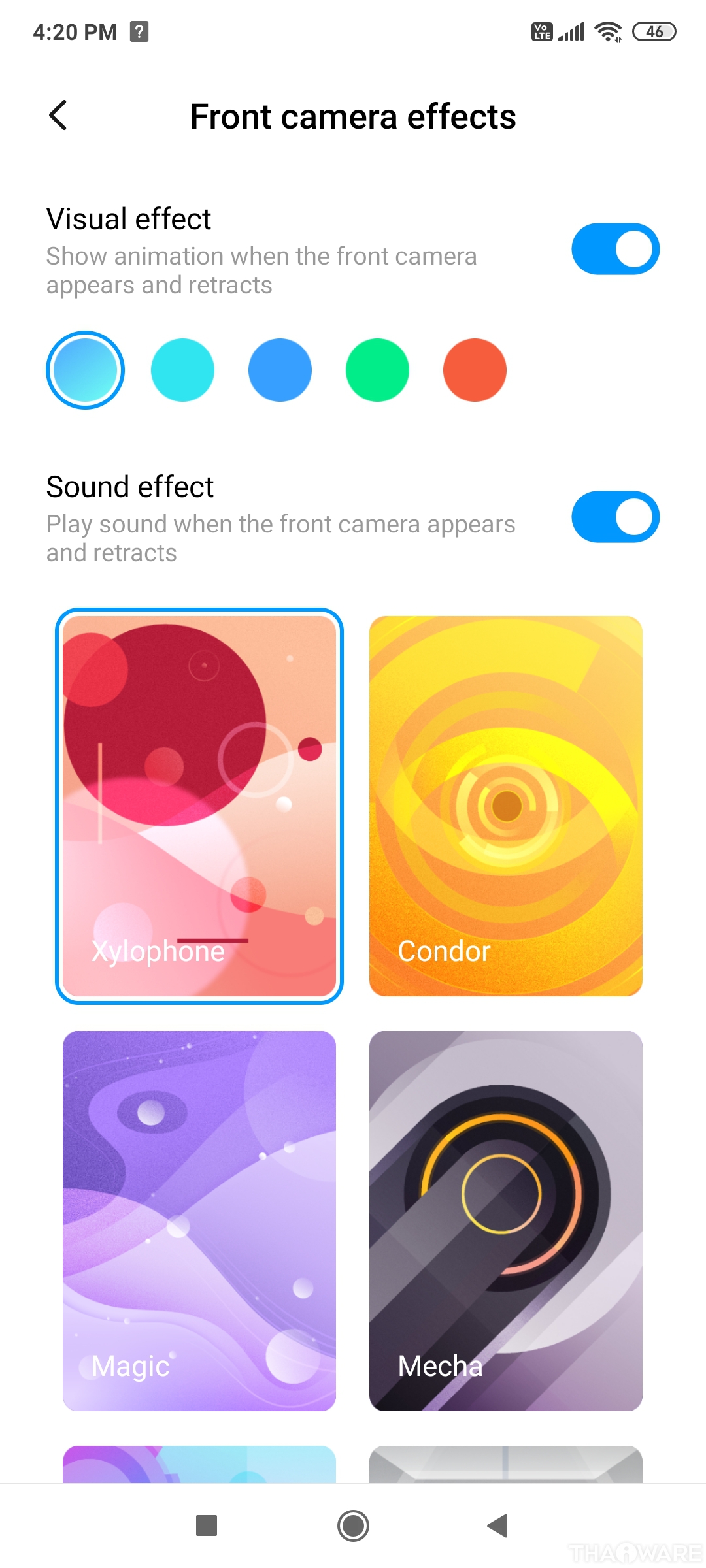
Task: Choose the orange-red color circle
Action: [x=475, y=370]
